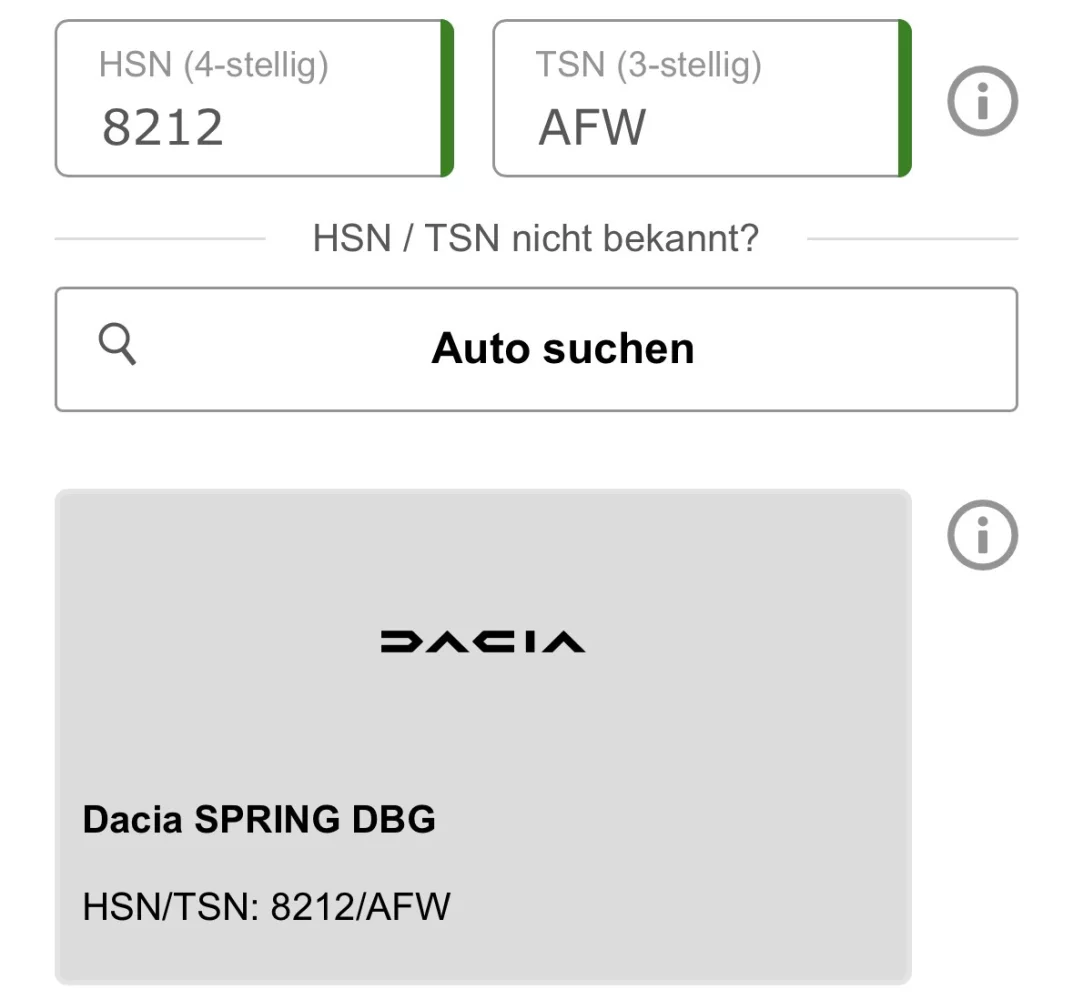Open info icon beside the Dacia card
Viewport: 1073px width, 1000px height.
click(x=982, y=535)
